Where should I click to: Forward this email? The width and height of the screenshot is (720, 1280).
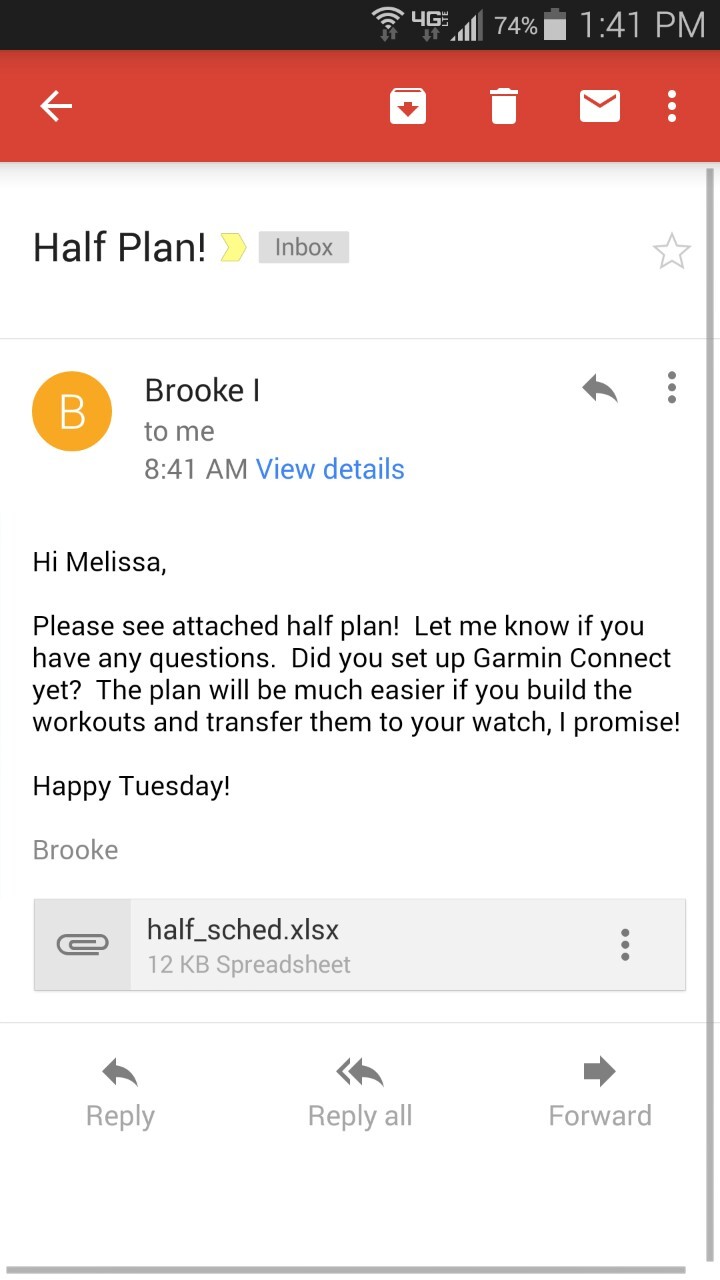[600, 1092]
